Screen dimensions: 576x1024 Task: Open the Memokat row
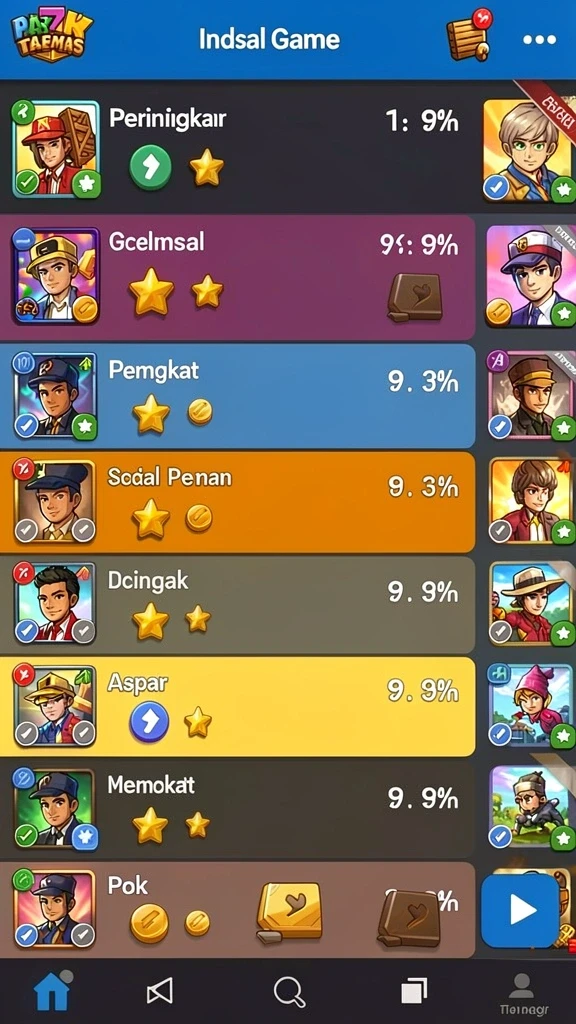238,808
